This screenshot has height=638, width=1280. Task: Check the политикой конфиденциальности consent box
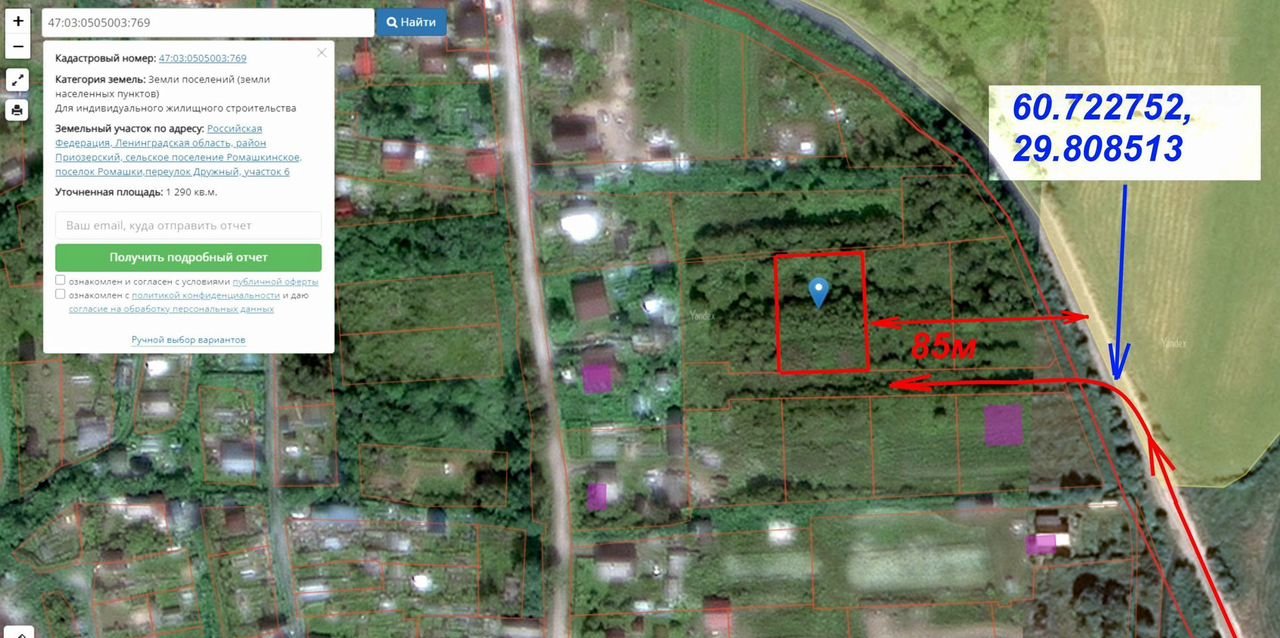point(61,295)
